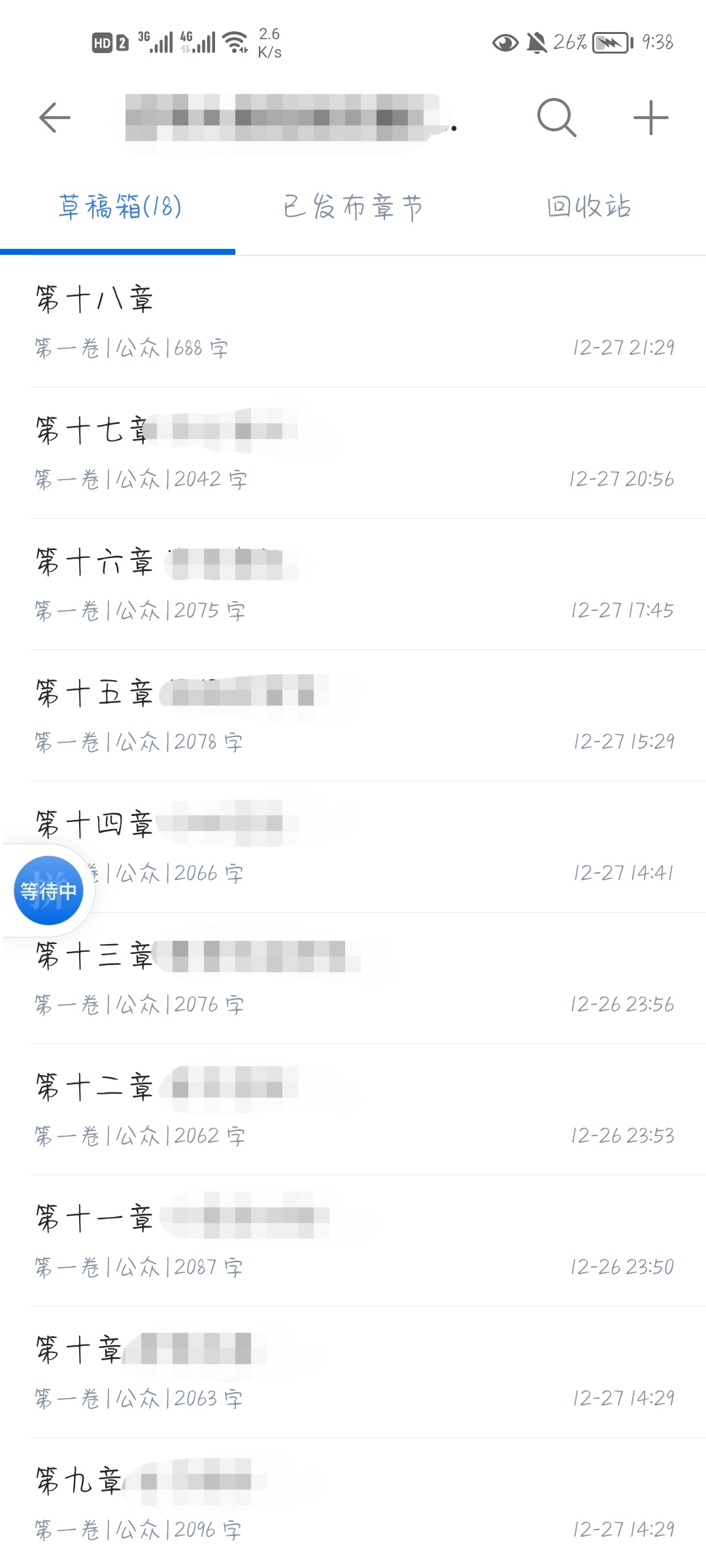Go back using the top-left arrow
The height and width of the screenshot is (1568, 706).
pyautogui.click(x=55, y=118)
